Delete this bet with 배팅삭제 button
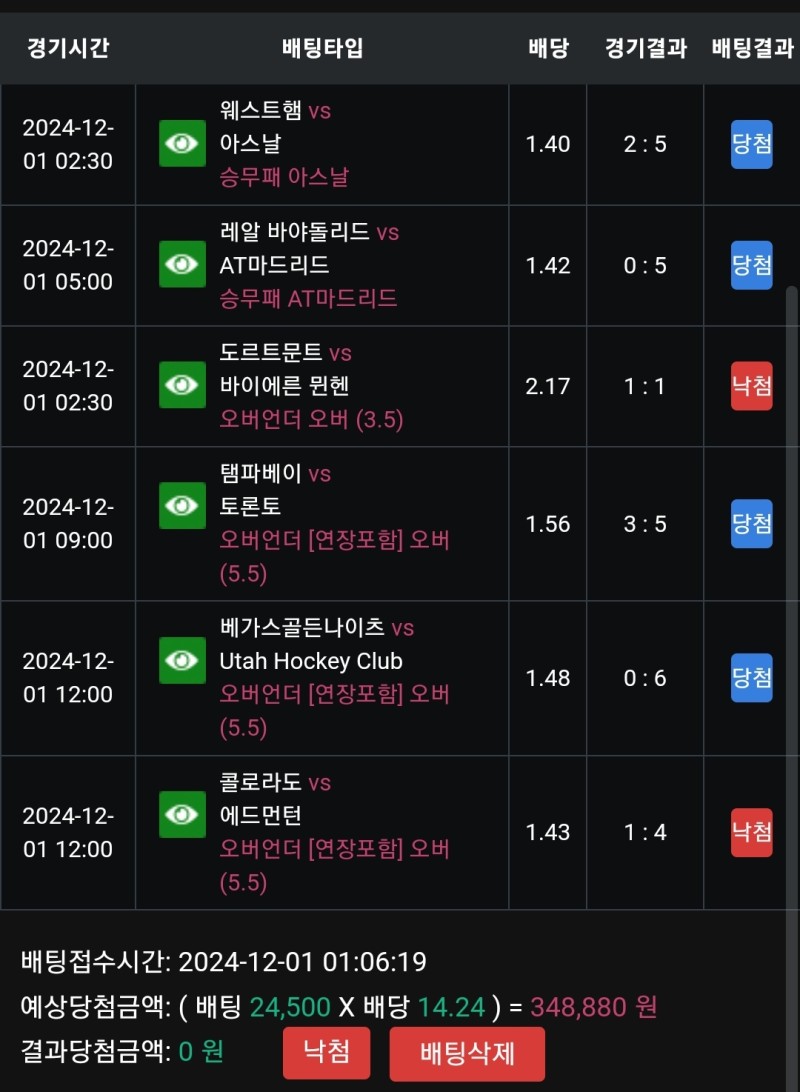 [467, 1053]
